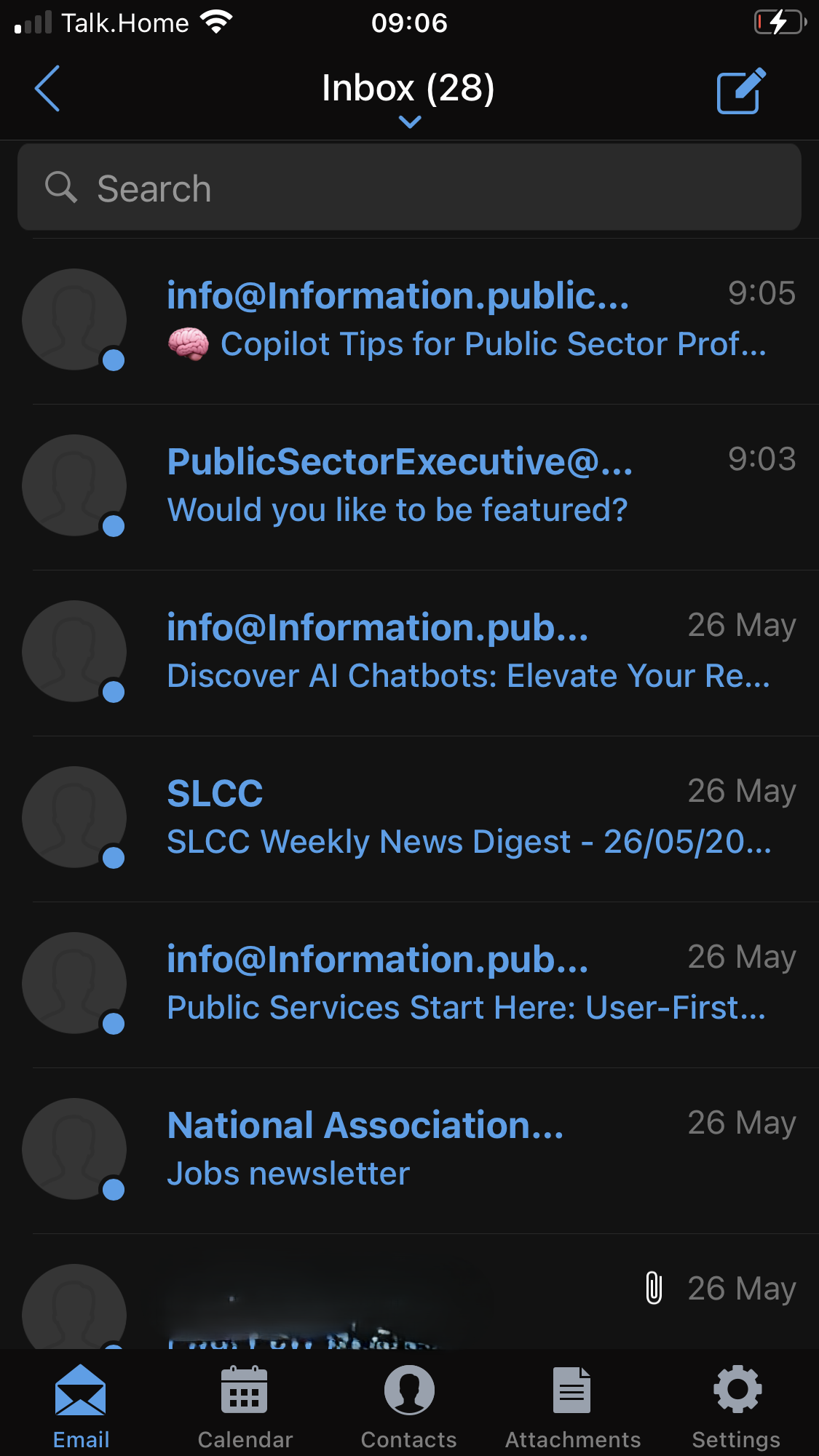Open the 'Would you like to be featured?' email
The width and height of the screenshot is (819, 1456).
[409, 487]
